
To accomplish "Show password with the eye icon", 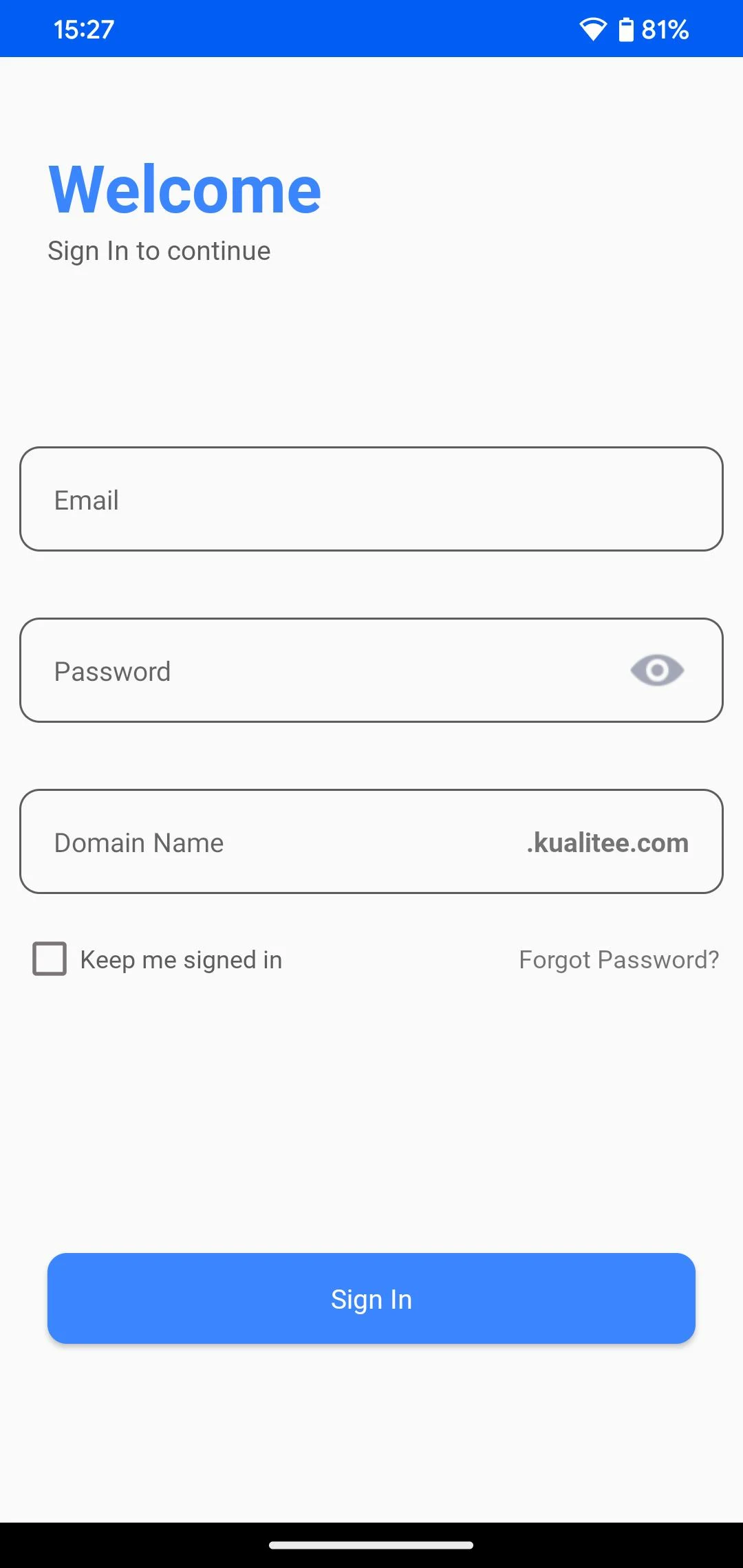I will coord(657,671).
